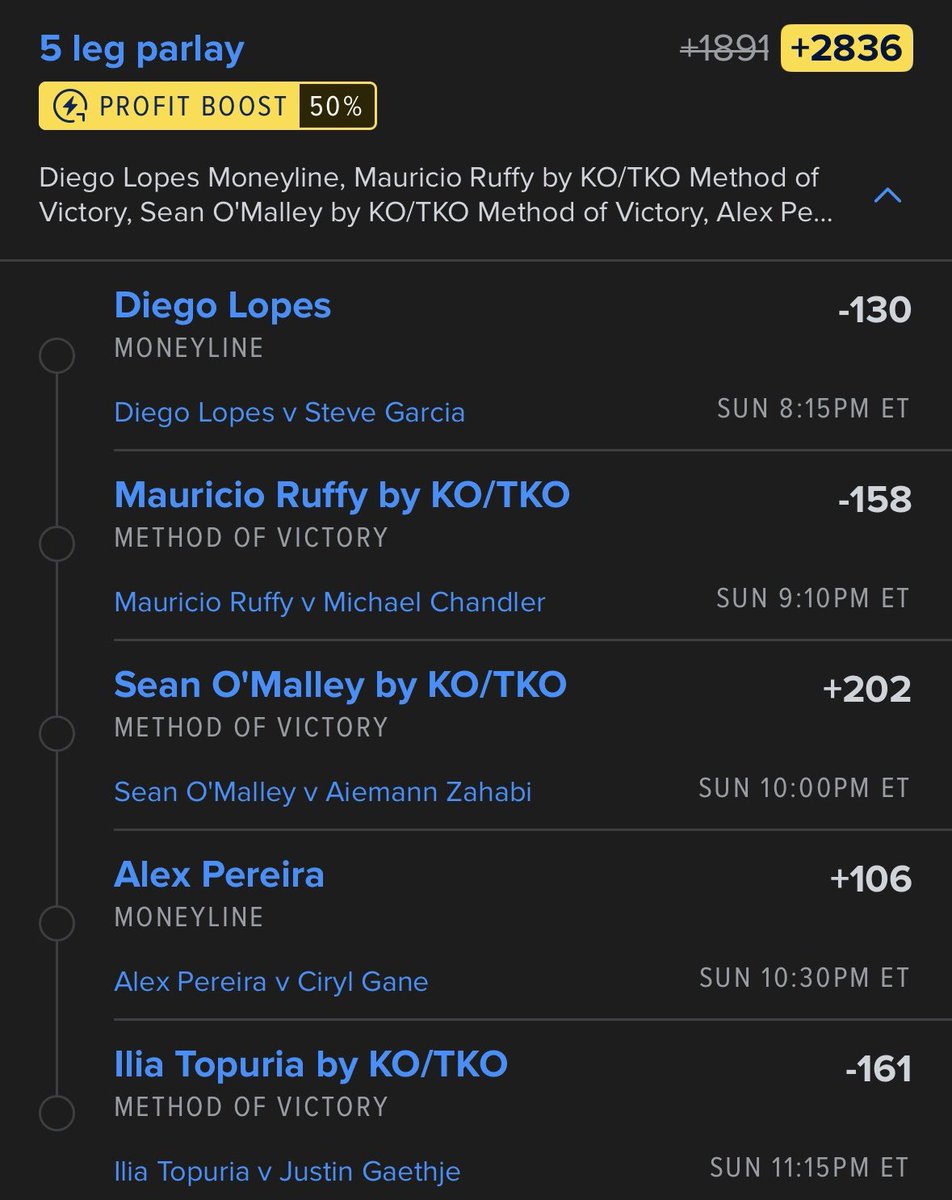Open the Alex Pereira moneyline selection
The width and height of the screenshot is (952, 1200).
point(220,875)
